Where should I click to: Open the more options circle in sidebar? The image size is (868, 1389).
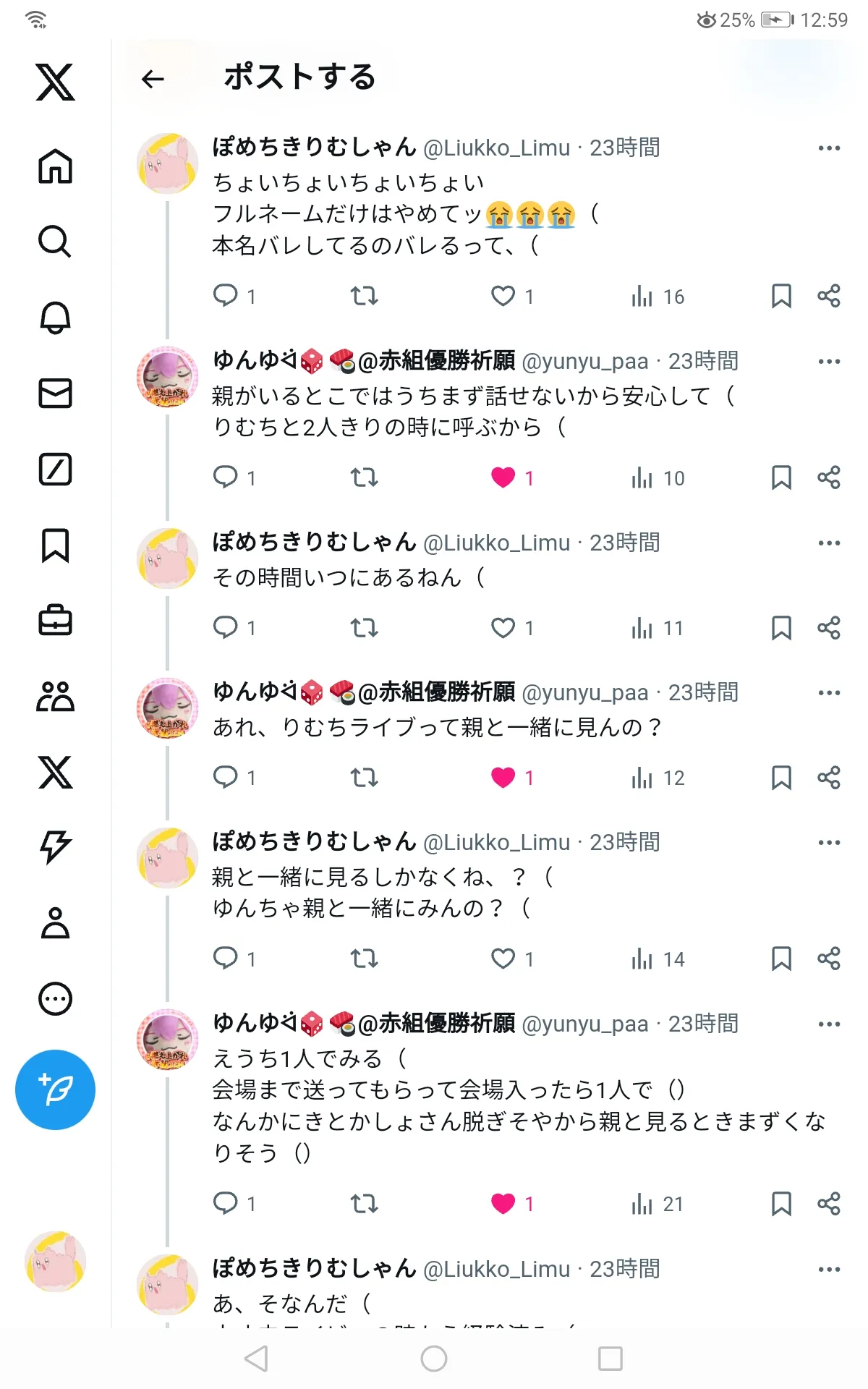[55, 999]
